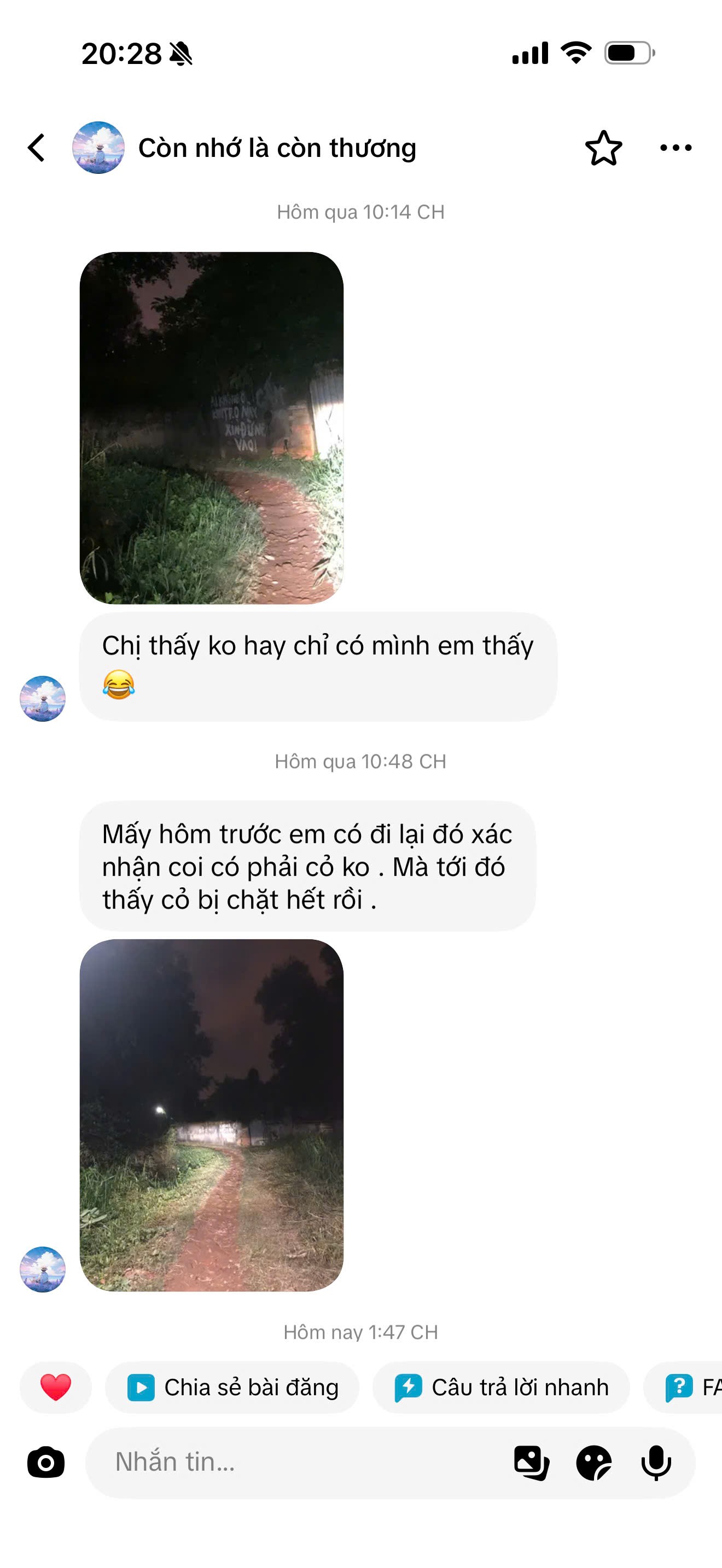Record a voice message with the microphone
Viewport: 722px width, 1568px height.
(x=656, y=1462)
